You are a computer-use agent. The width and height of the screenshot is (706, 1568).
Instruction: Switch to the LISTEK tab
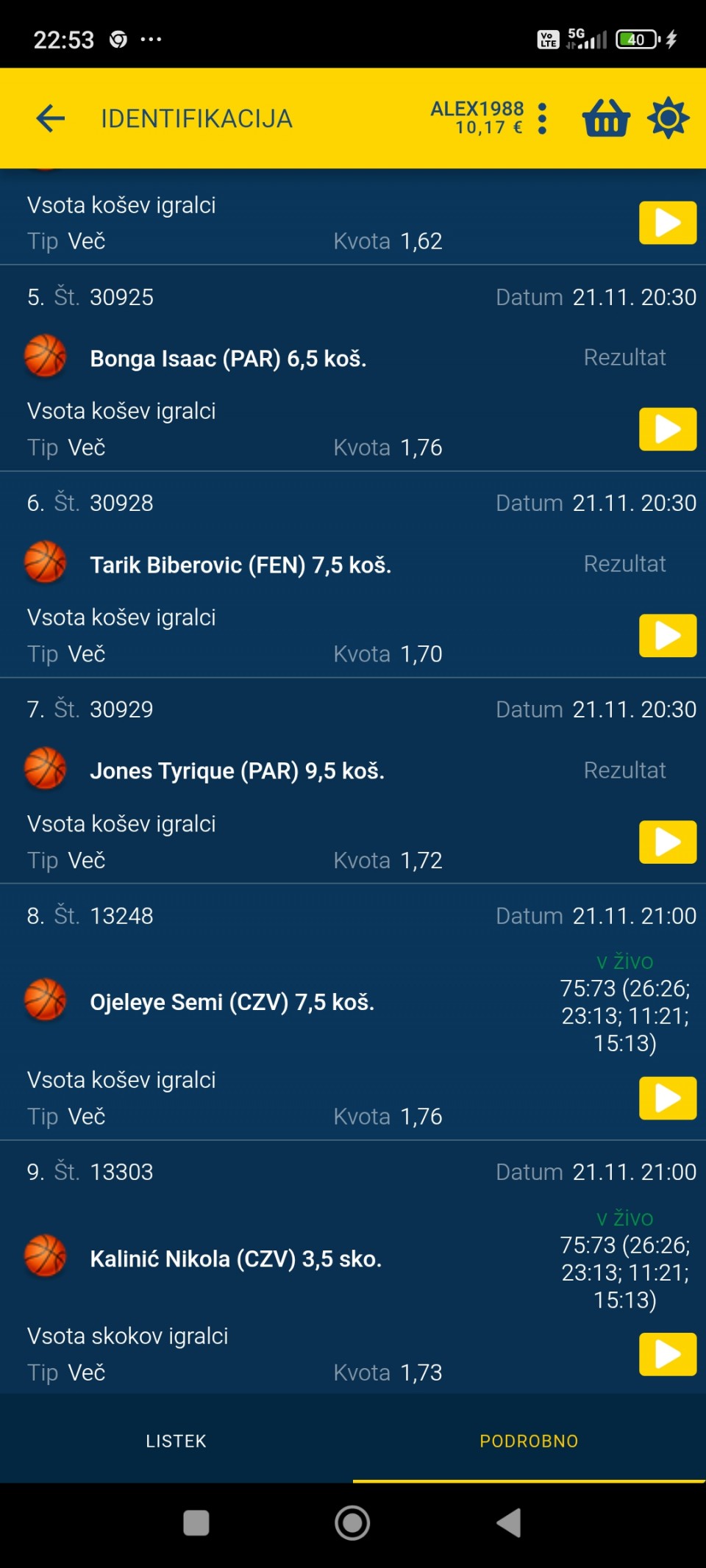[176, 1441]
